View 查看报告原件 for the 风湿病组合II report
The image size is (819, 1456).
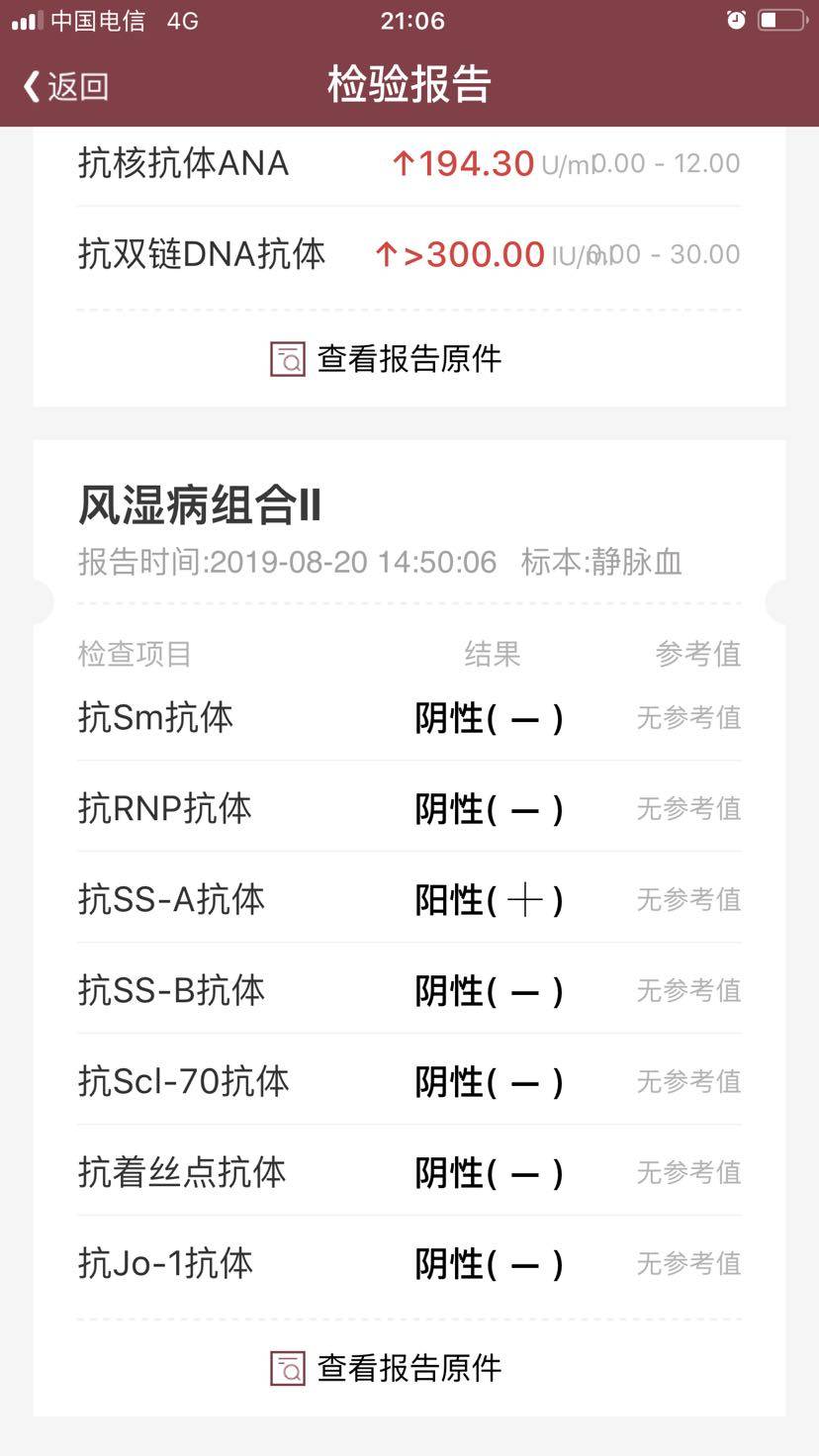click(387, 1368)
